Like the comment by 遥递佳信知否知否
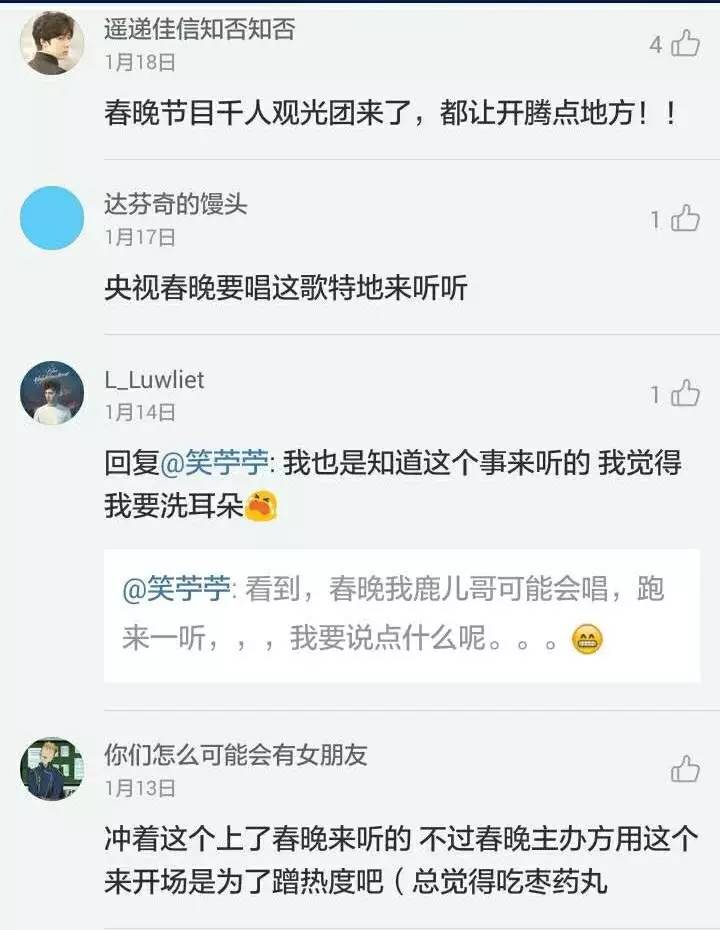This screenshot has width=720, height=930. tap(685, 43)
